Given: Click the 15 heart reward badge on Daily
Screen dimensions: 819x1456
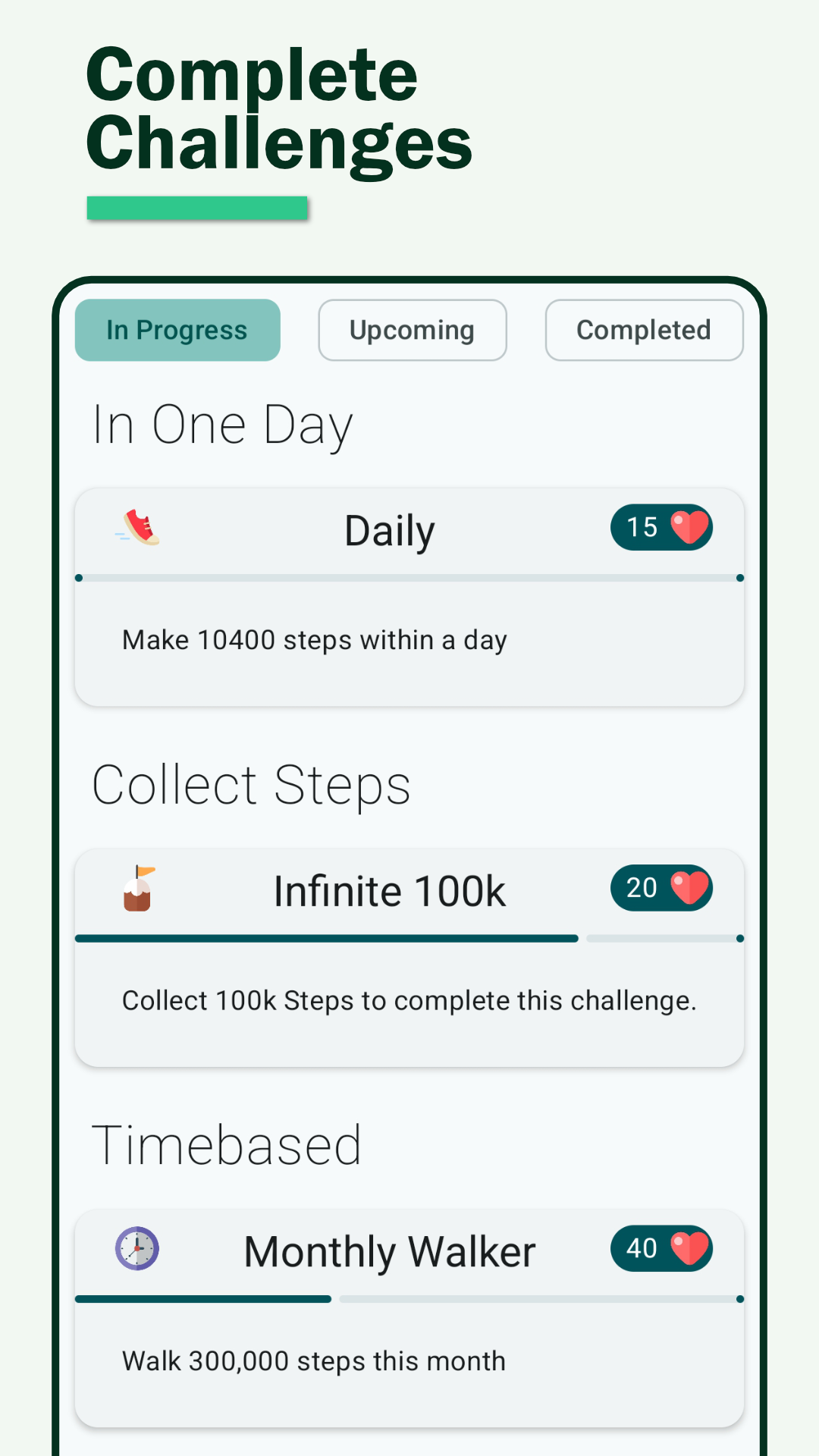Looking at the screenshot, I should (661, 527).
